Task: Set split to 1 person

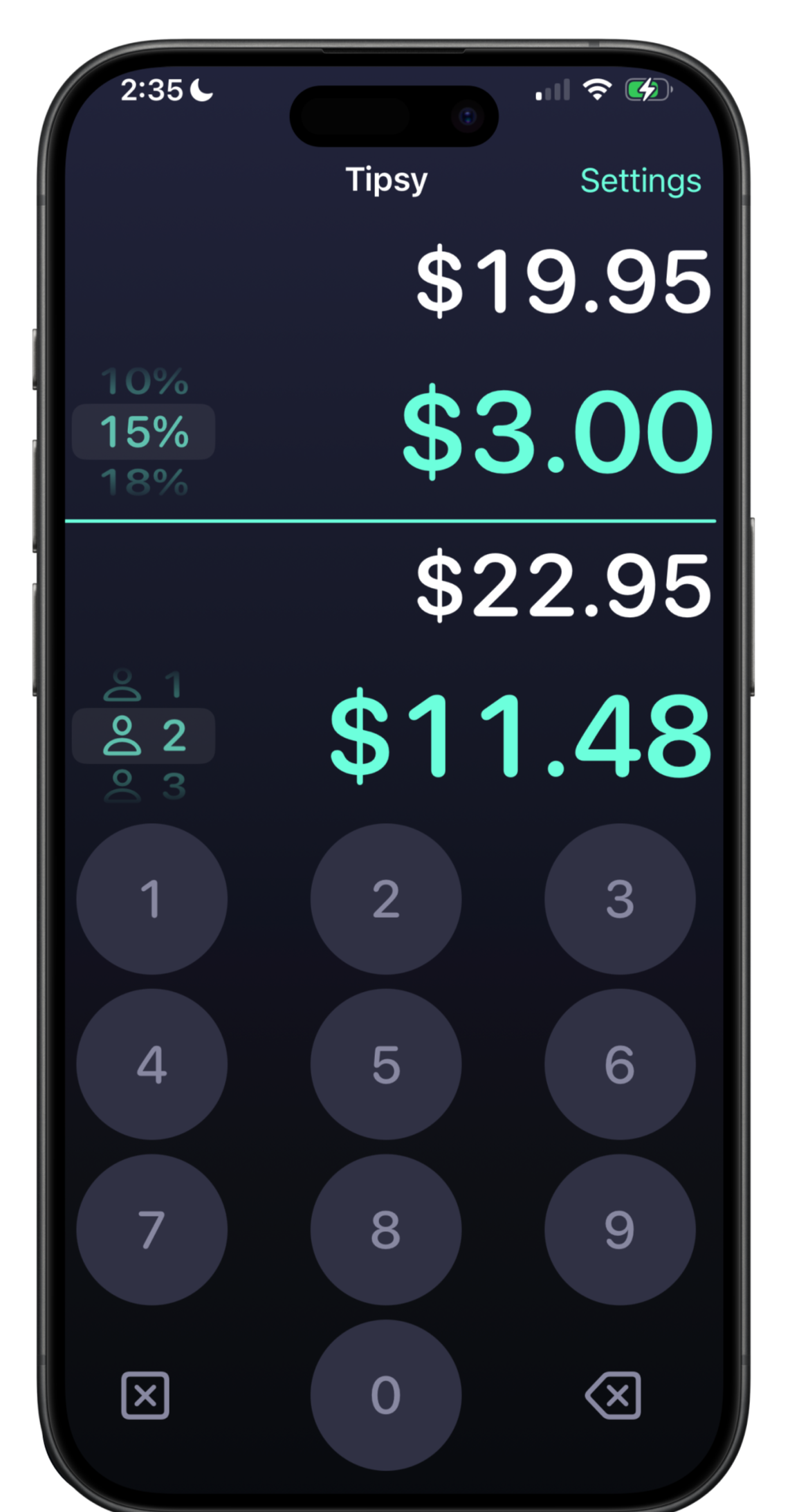Action: 144,685
